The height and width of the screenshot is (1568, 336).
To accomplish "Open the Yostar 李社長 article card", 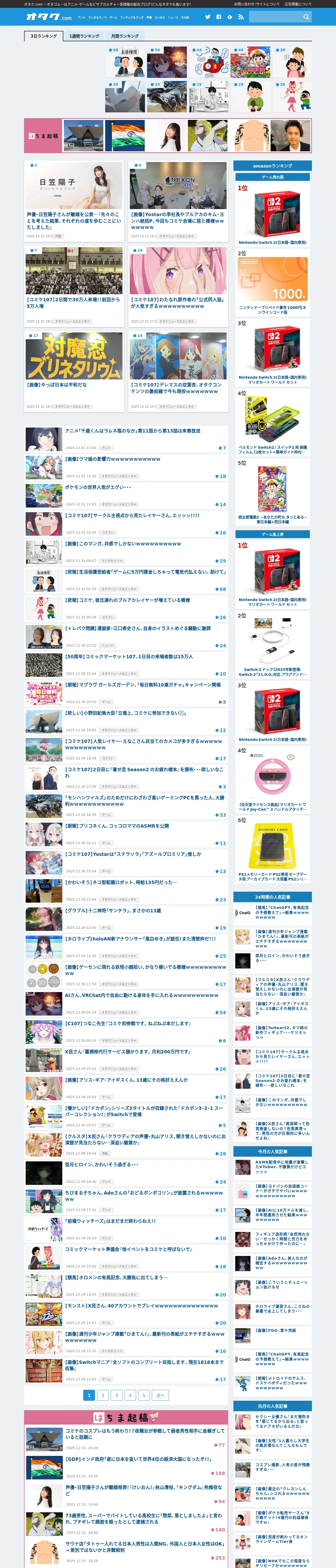I will (x=178, y=201).
